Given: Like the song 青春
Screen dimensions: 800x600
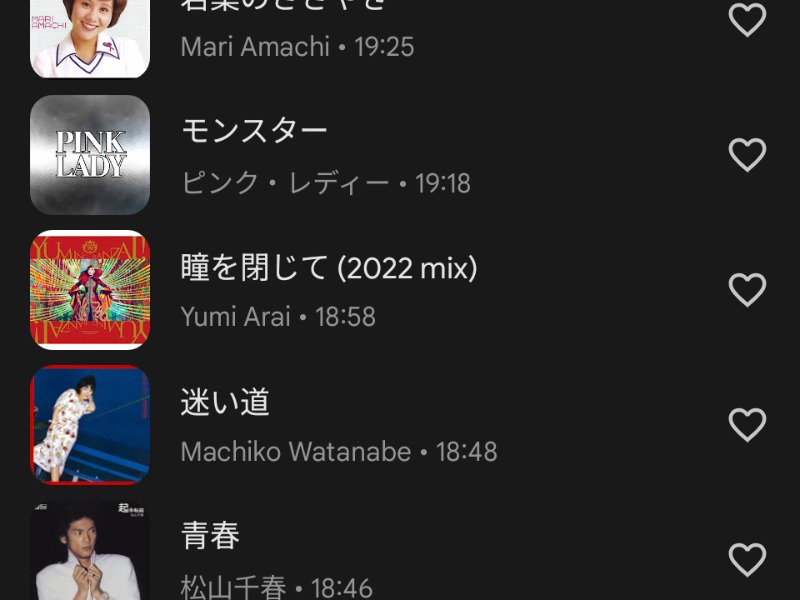Looking at the screenshot, I should (x=747, y=560).
